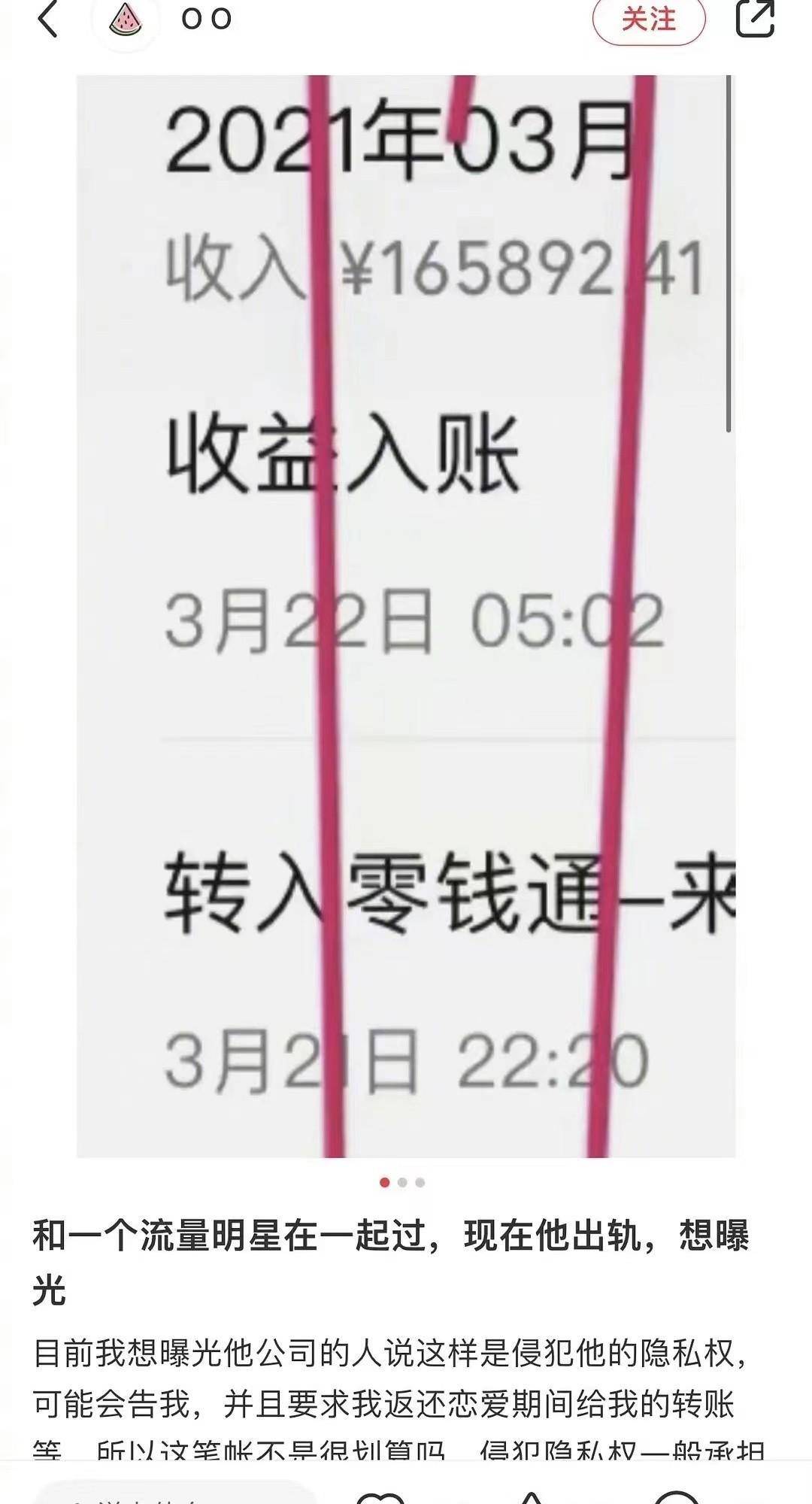
Task: Tap the image page indicator dots
Action: click(x=402, y=1183)
